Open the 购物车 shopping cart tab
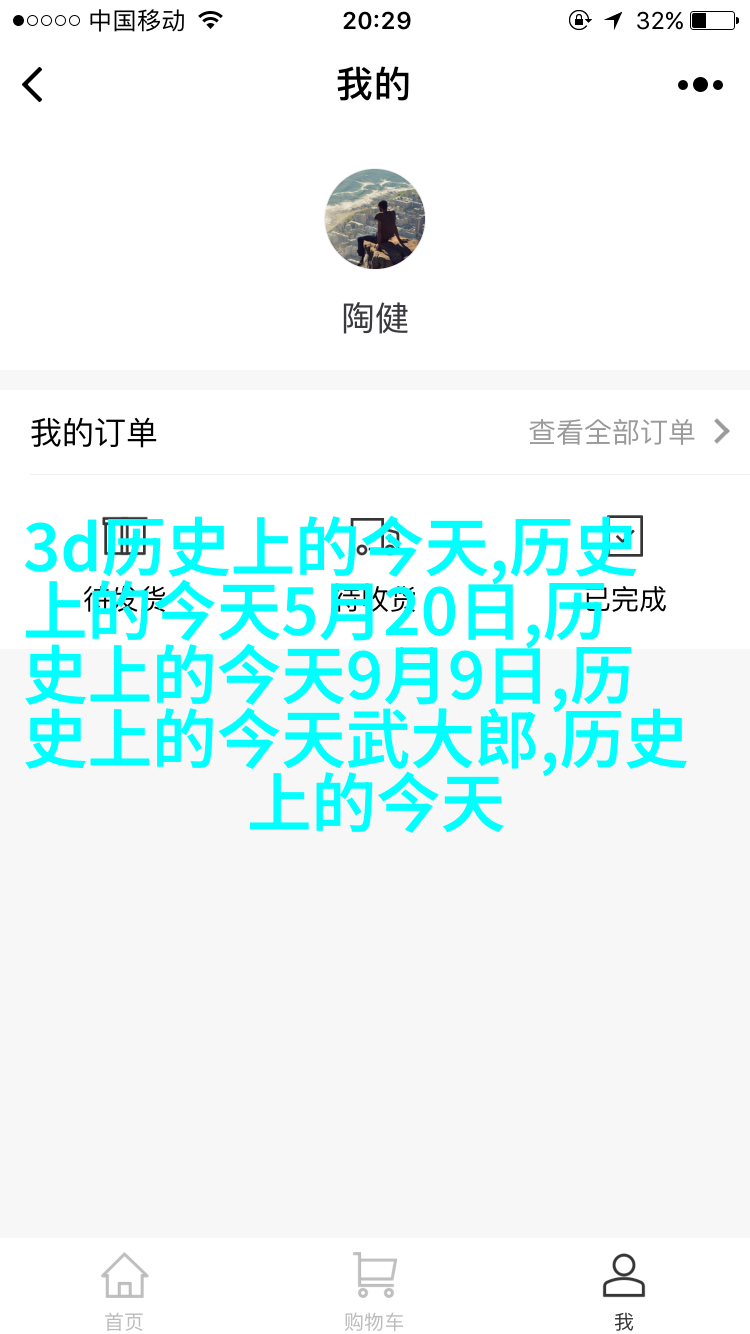 375,1290
